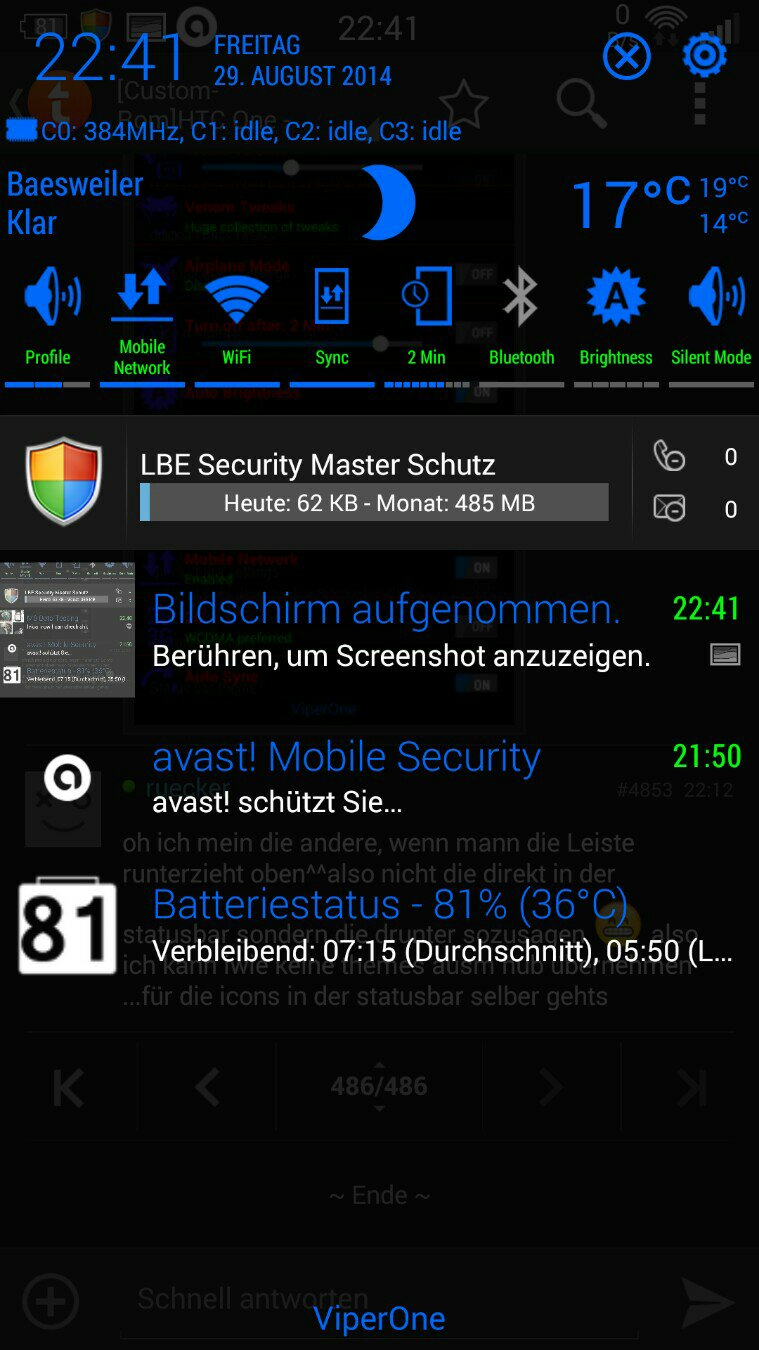Clear all notifications with the X icon
The image size is (759, 1350).
[627, 56]
